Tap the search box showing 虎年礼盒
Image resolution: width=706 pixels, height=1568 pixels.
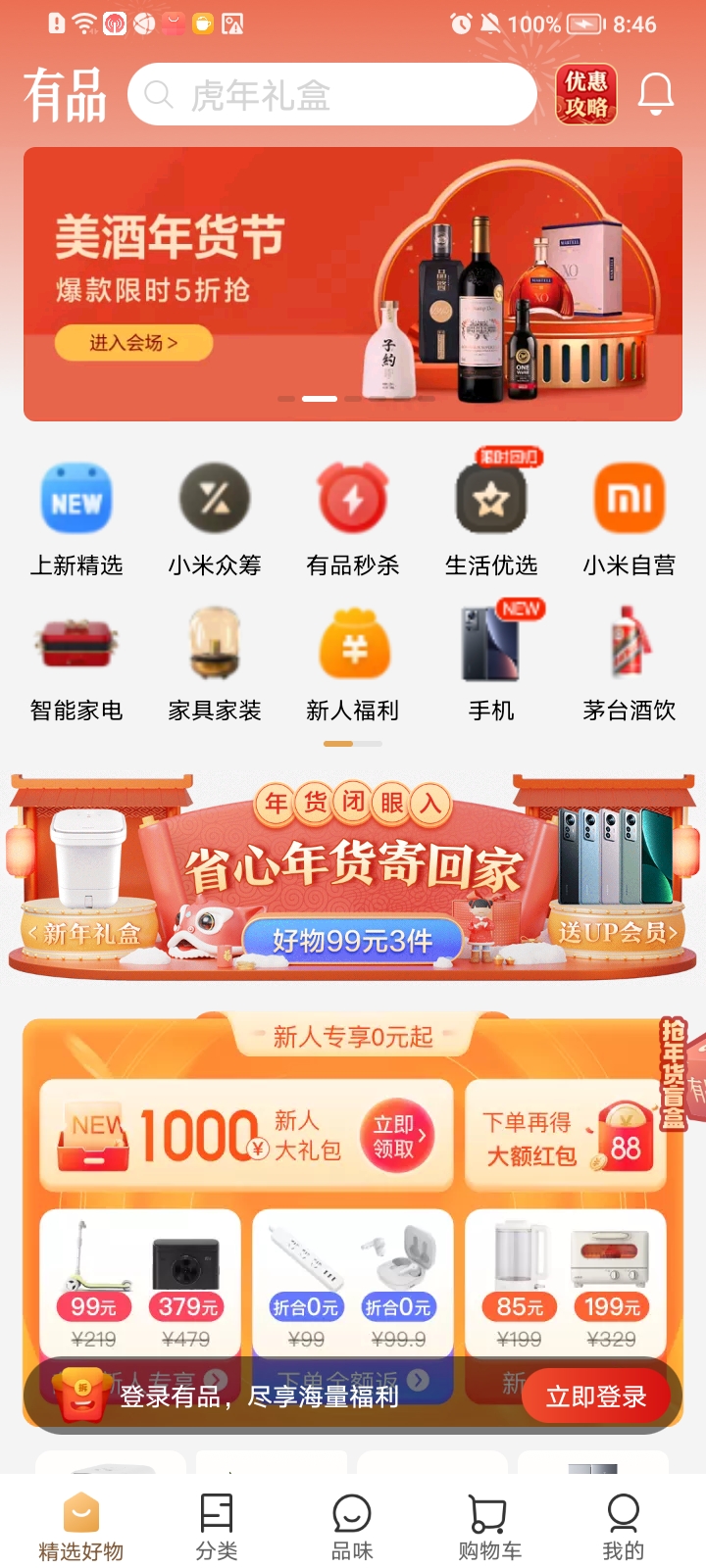pos(331,95)
